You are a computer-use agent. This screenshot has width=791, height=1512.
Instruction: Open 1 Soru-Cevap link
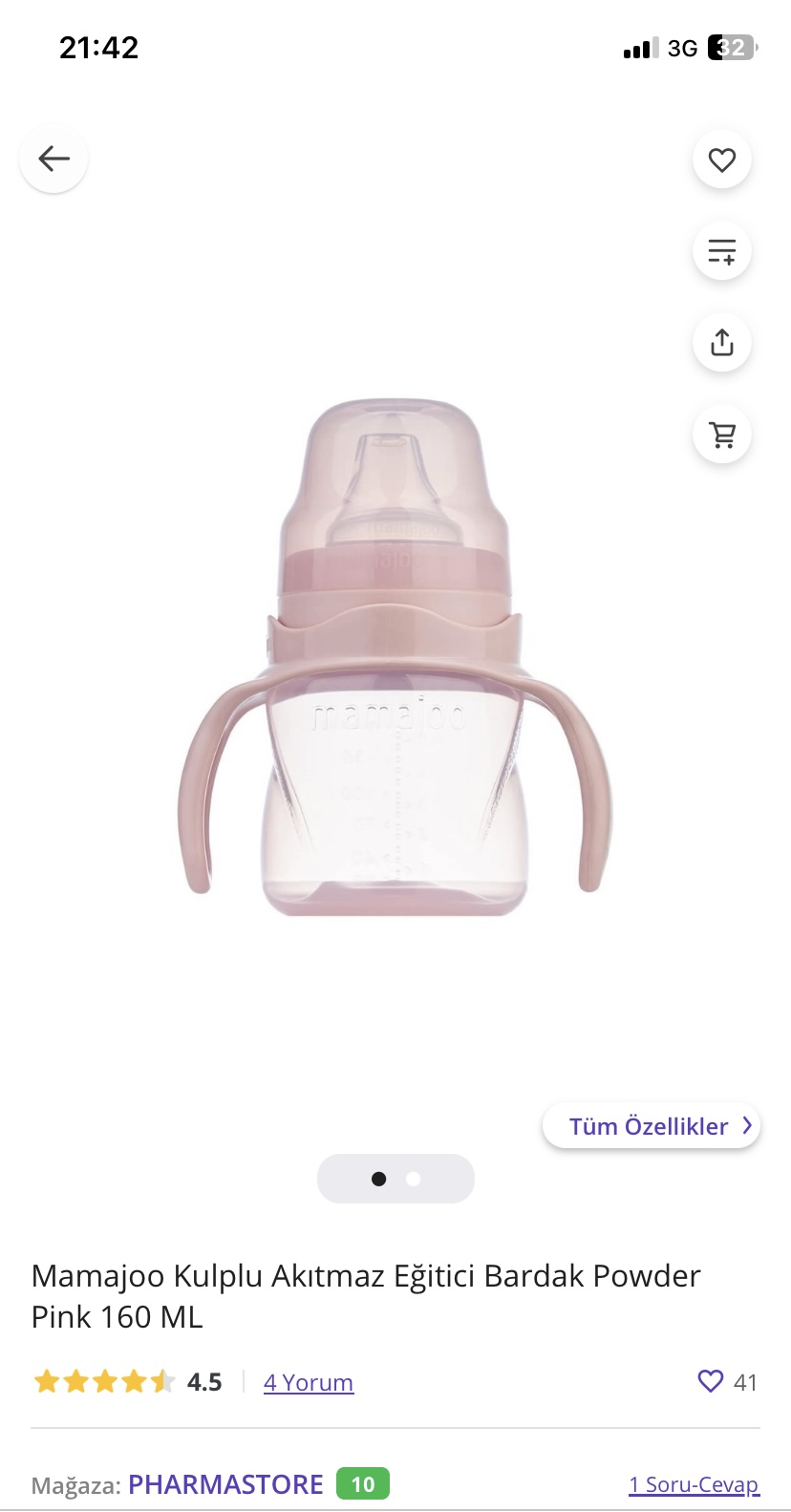tap(694, 1484)
